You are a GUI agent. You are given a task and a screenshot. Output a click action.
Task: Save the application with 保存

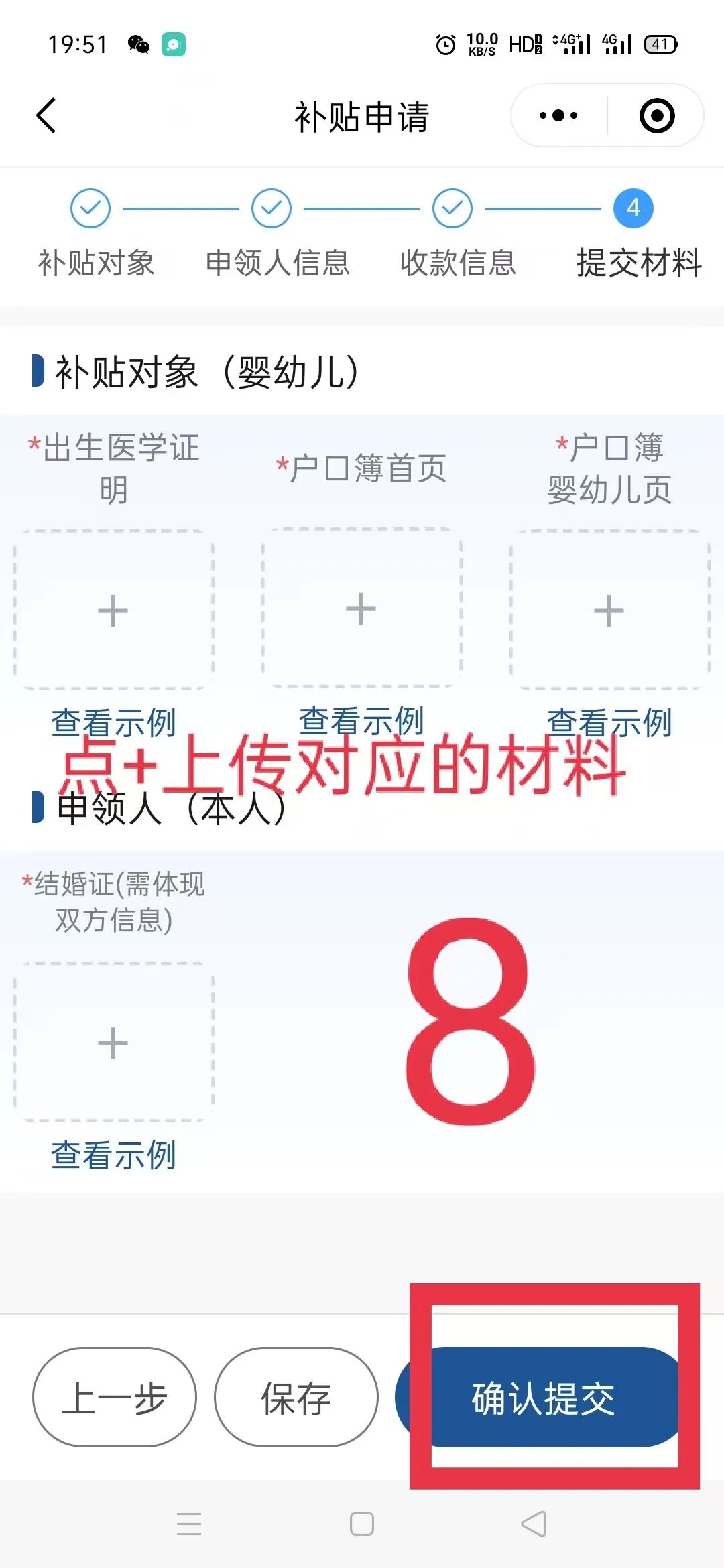(x=296, y=1397)
